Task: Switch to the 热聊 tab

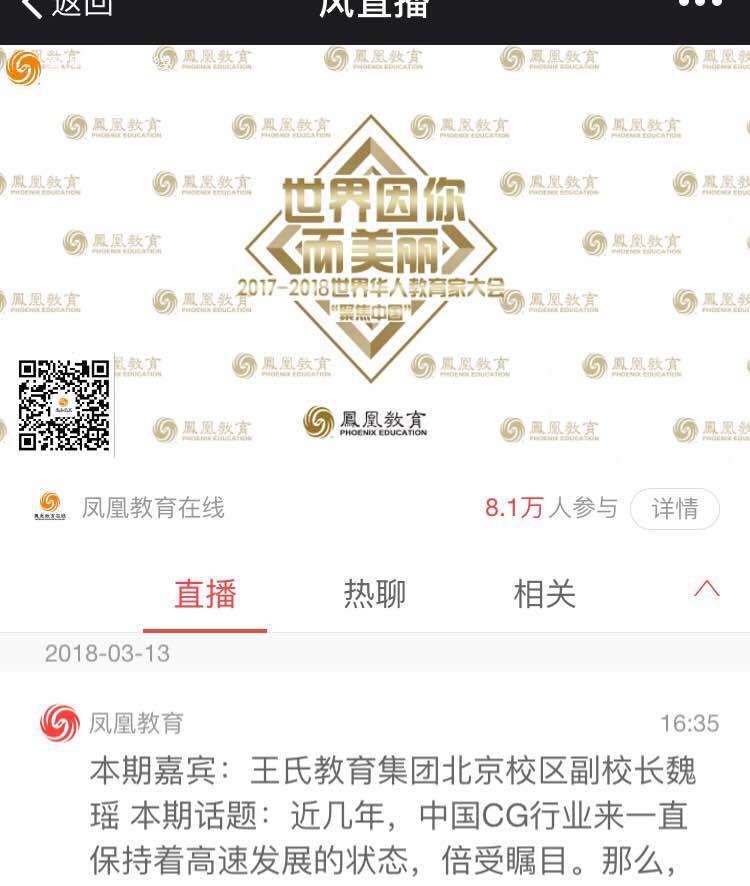Action: (x=375, y=594)
